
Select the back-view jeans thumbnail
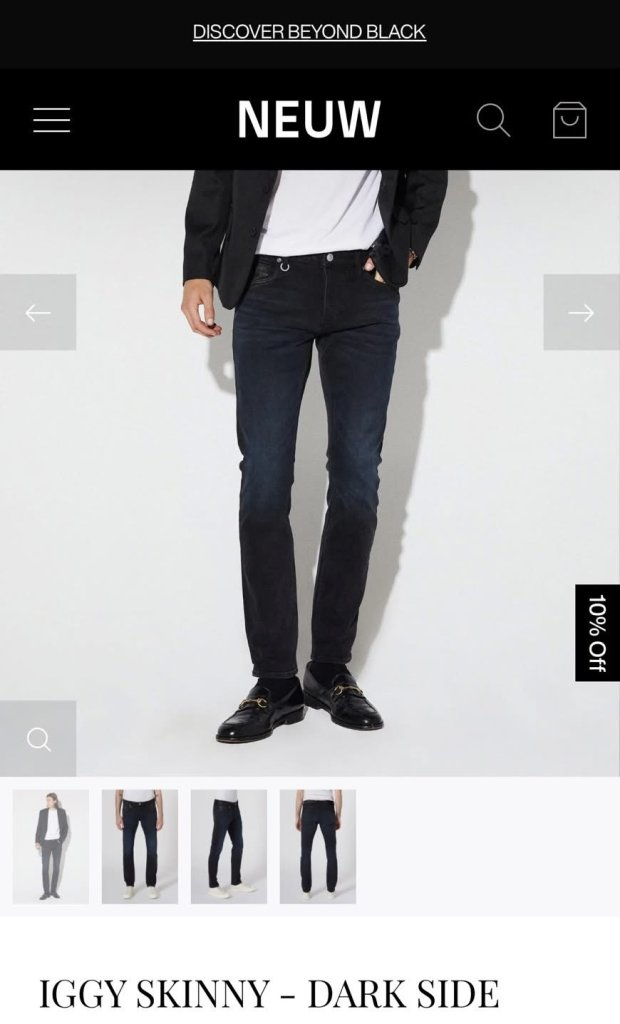(x=318, y=846)
